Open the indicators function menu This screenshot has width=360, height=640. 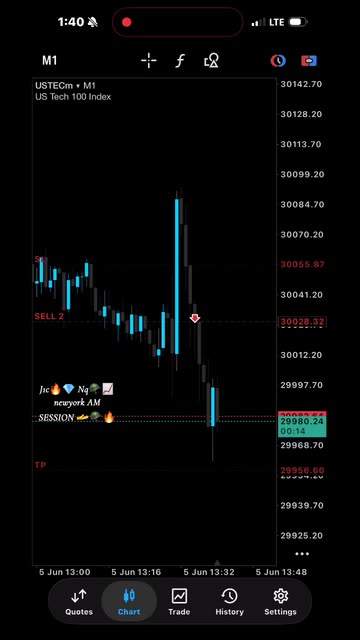(180, 61)
